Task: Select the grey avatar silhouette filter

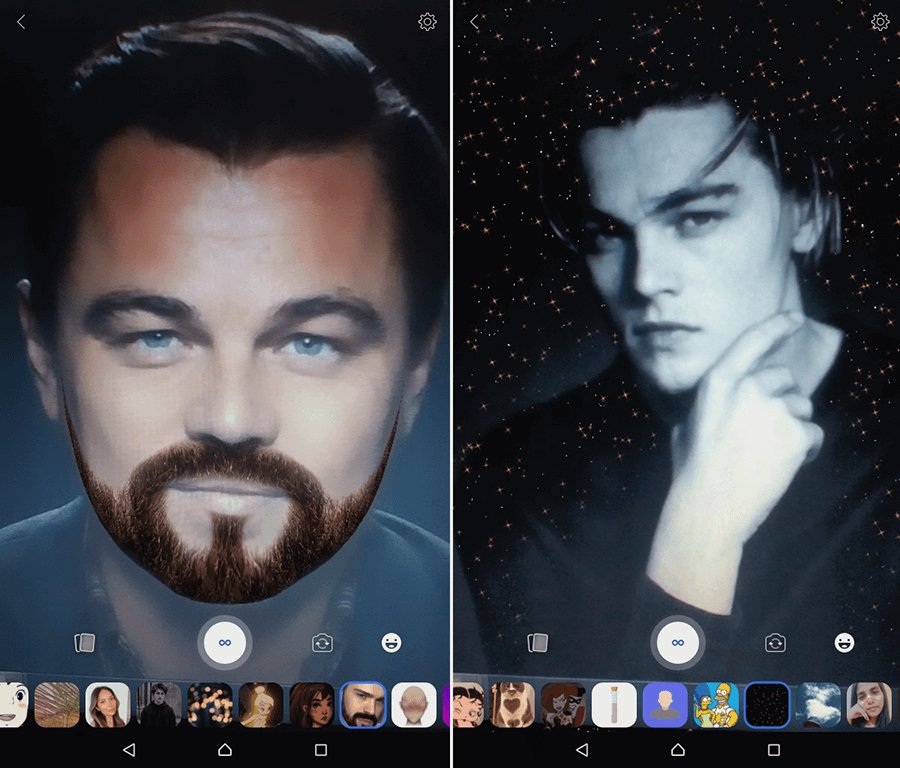Action: pos(665,705)
